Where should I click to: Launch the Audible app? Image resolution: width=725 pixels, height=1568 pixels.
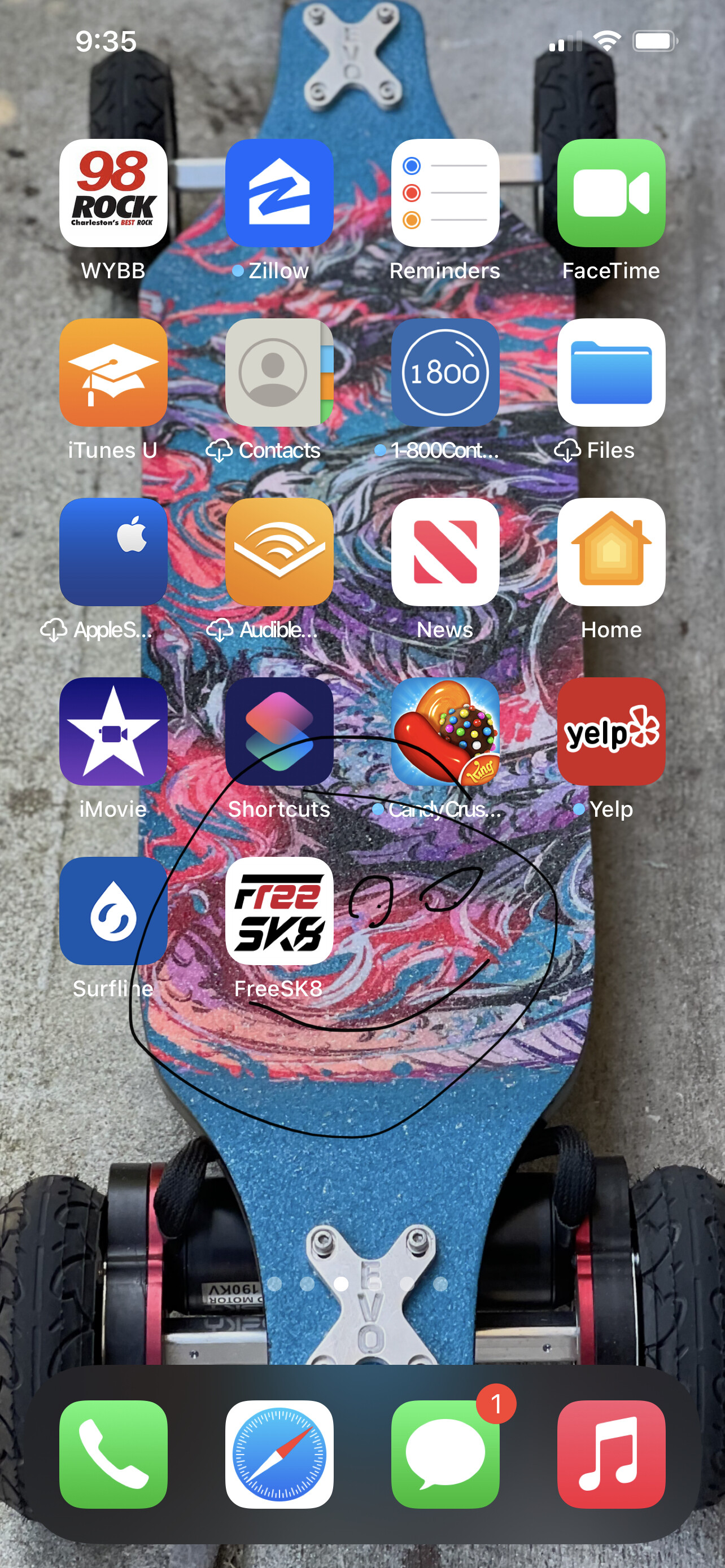click(279, 551)
